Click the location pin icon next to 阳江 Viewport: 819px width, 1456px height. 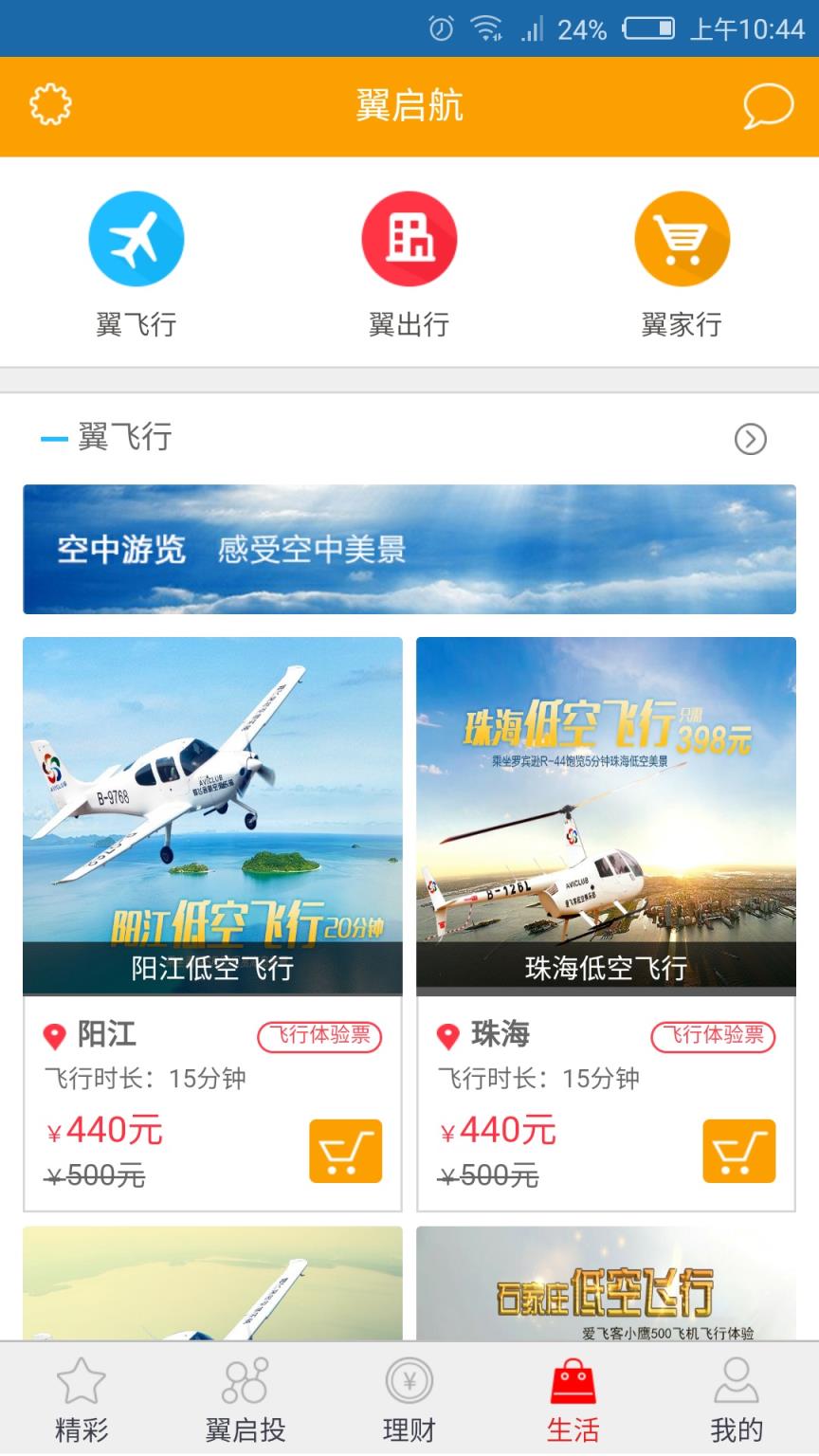click(54, 1035)
